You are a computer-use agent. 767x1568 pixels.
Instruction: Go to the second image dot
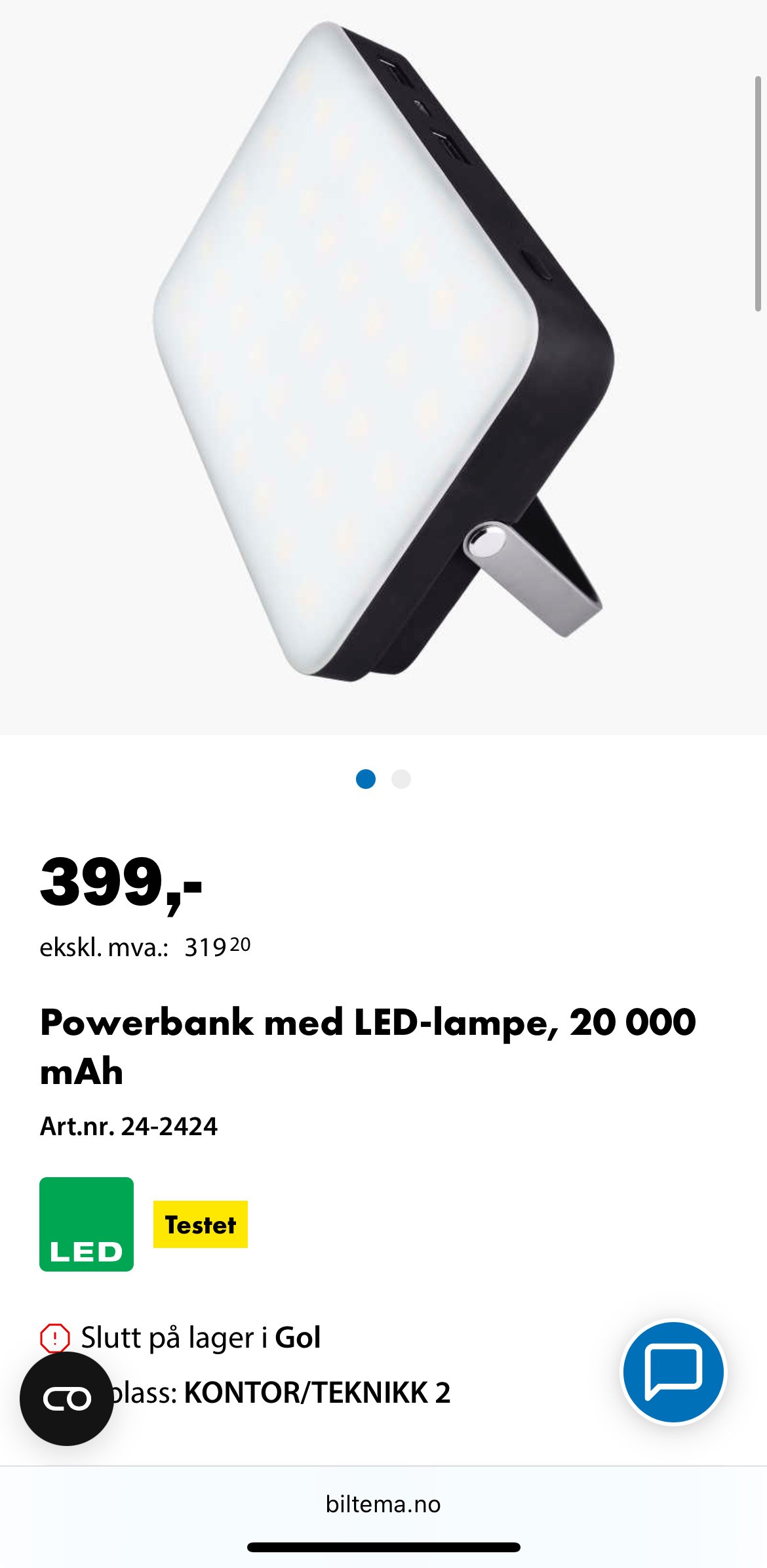tap(401, 779)
